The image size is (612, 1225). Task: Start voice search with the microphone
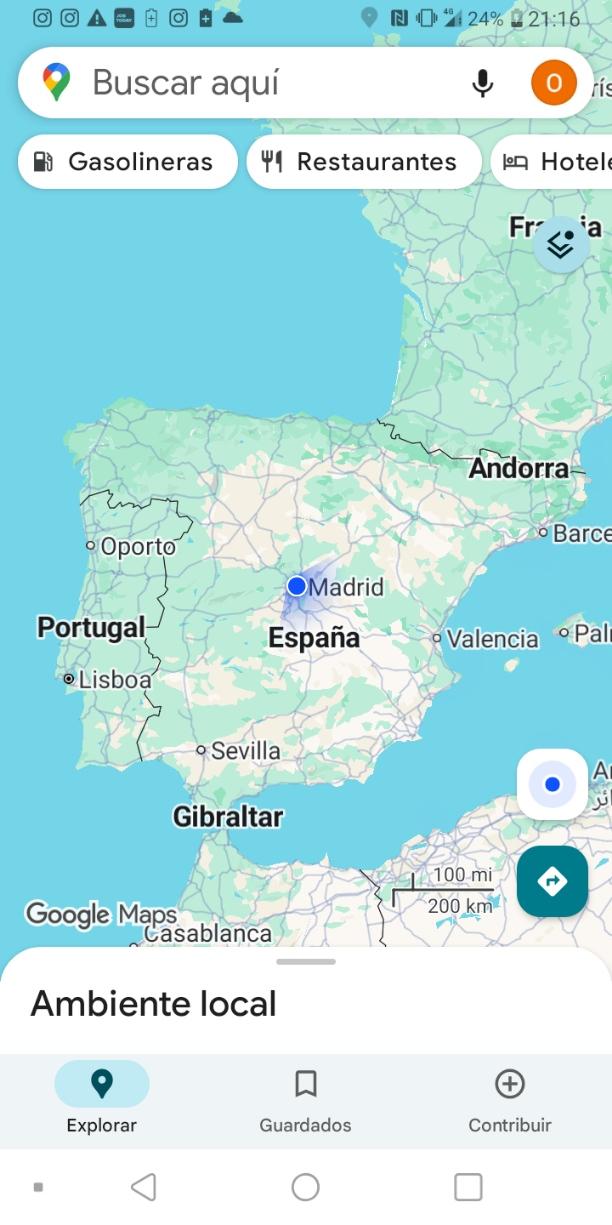(x=482, y=83)
